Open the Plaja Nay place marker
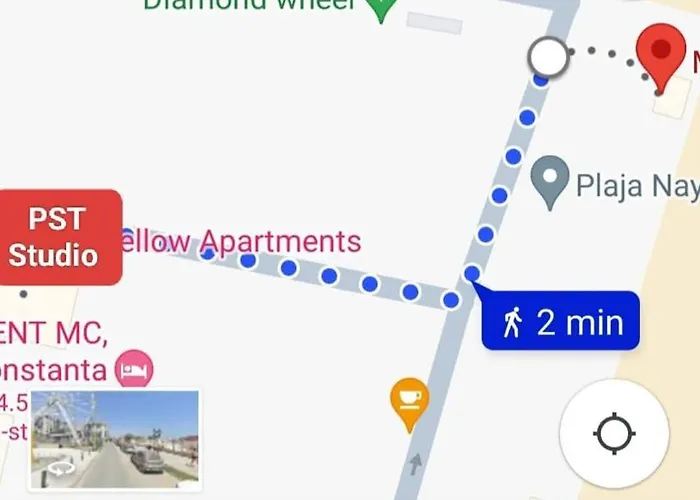700x500 pixels. coord(548,180)
